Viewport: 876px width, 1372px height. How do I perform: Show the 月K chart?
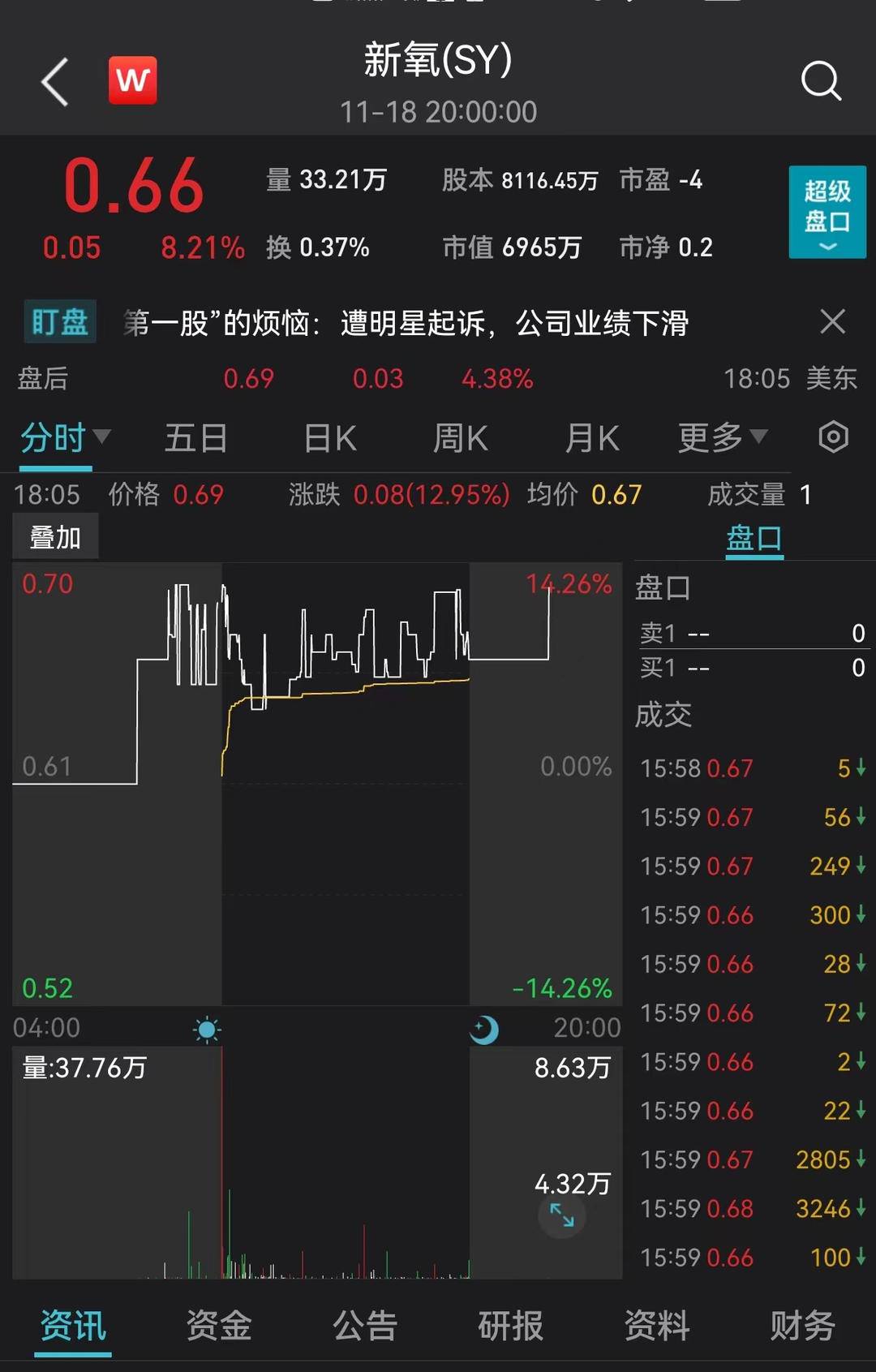[592, 439]
